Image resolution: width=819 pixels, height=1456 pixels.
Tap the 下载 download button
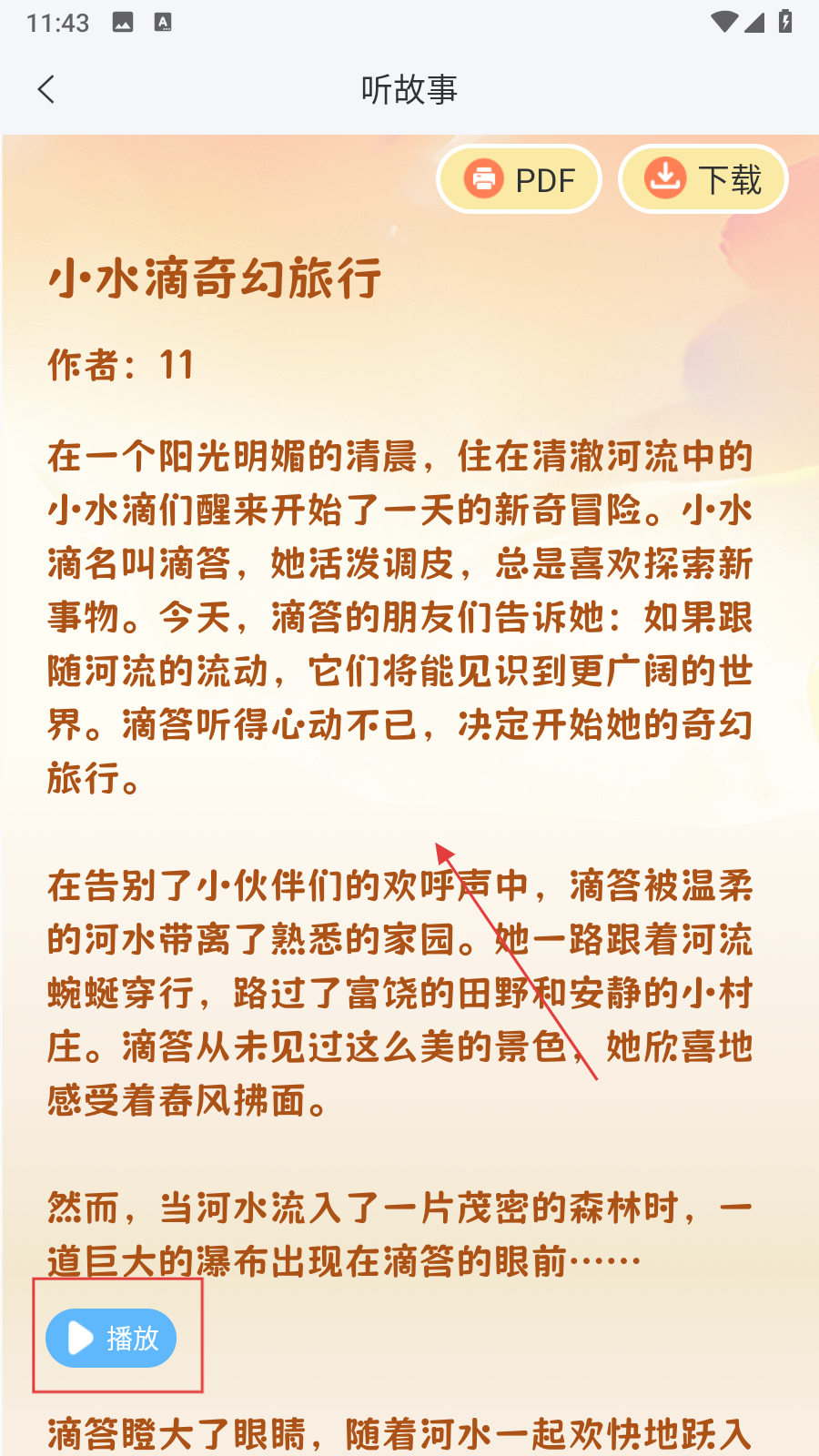point(703,179)
